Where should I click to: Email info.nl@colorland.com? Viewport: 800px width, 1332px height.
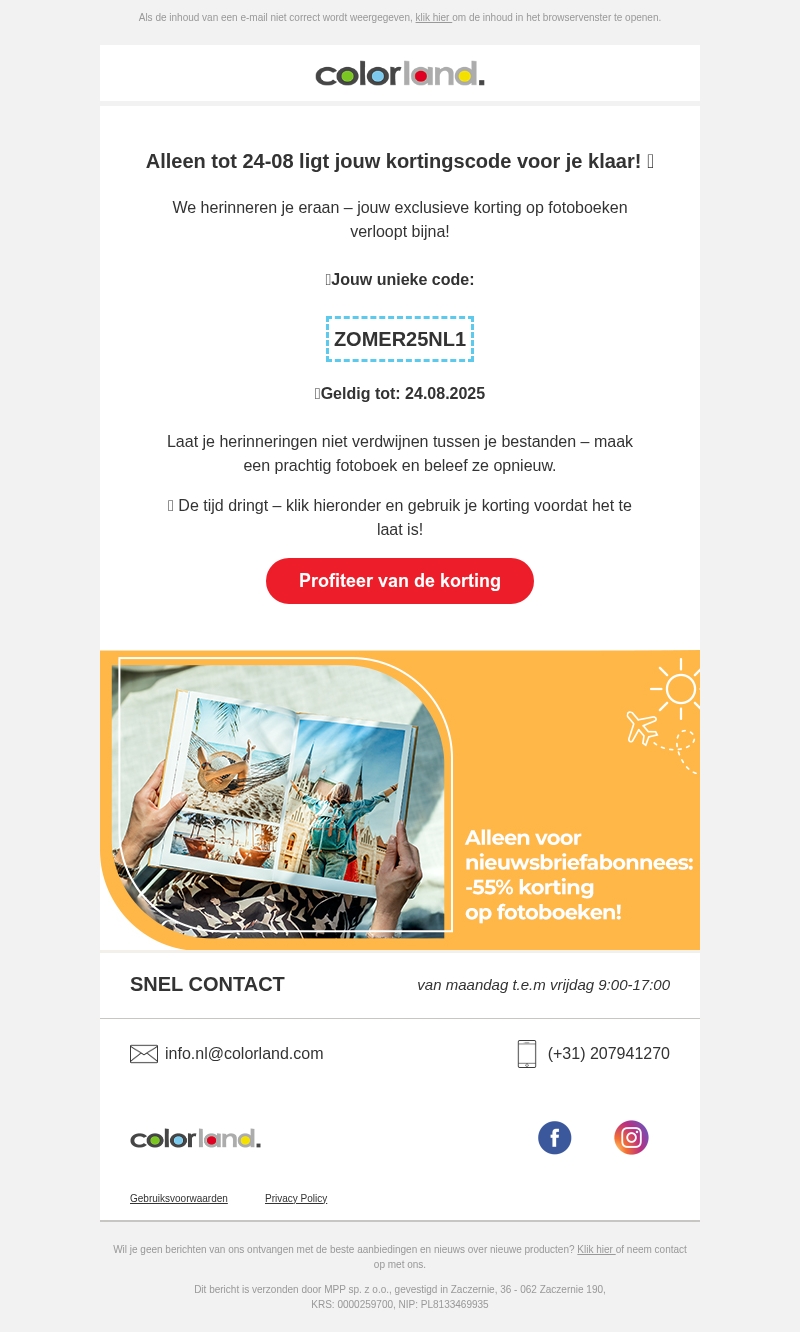(x=243, y=1054)
